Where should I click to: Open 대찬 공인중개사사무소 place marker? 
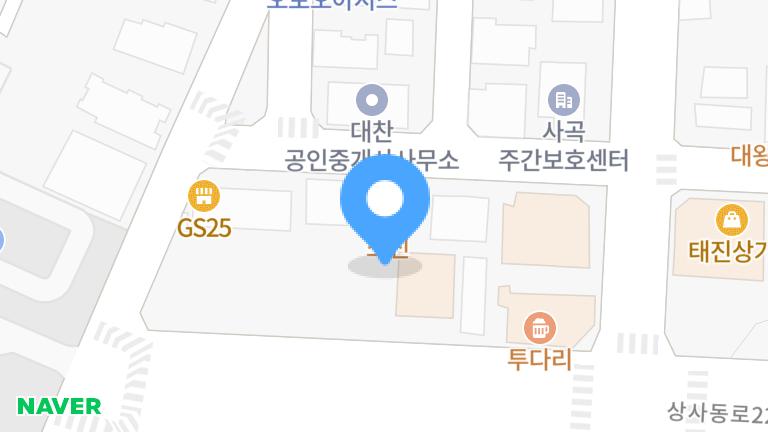coord(372,100)
